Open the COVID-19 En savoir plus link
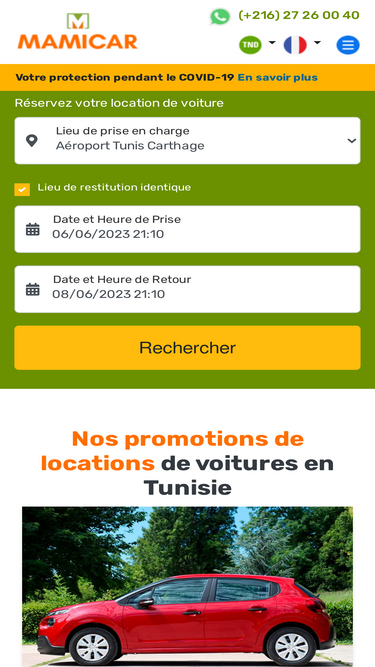This screenshot has height=667, width=375. tap(278, 77)
